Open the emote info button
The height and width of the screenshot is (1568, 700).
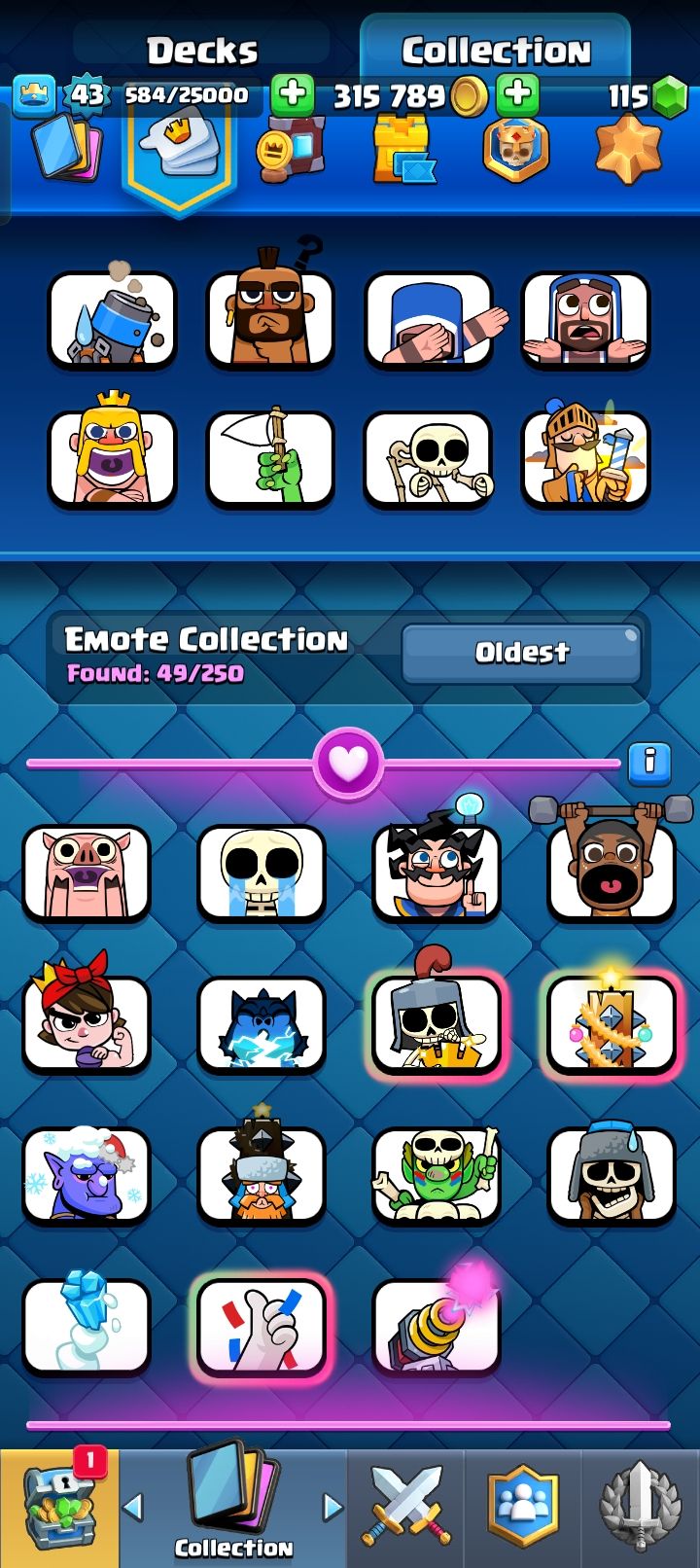(x=649, y=762)
